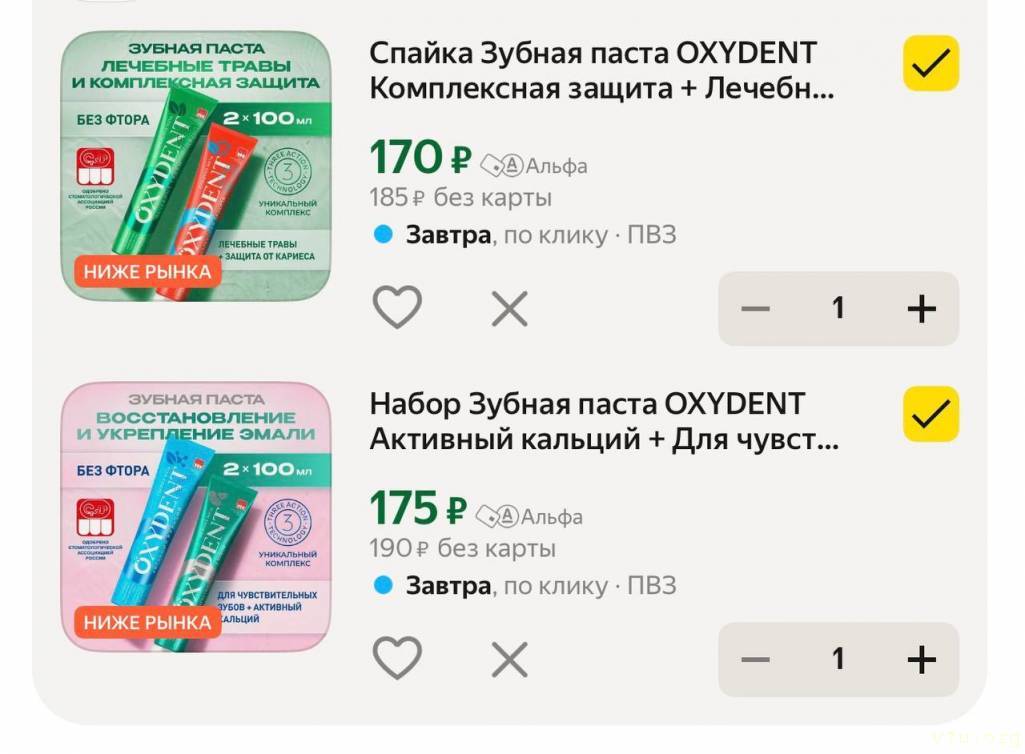Remove Набор OXYDENT Активный кальций from cart
This screenshot has width=1025, height=754.
(509, 660)
